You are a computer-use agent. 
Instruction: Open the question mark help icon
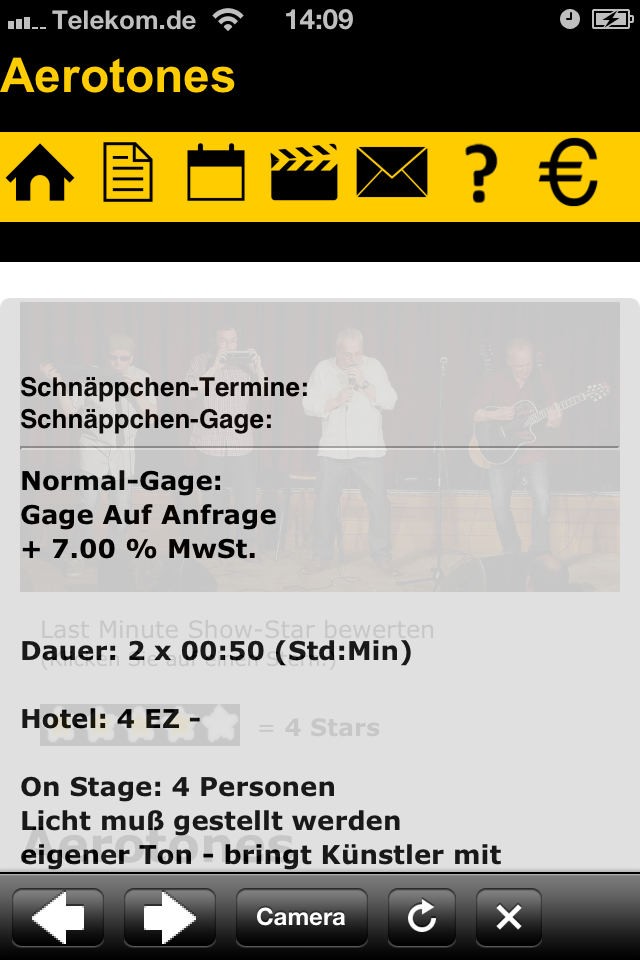481,174
